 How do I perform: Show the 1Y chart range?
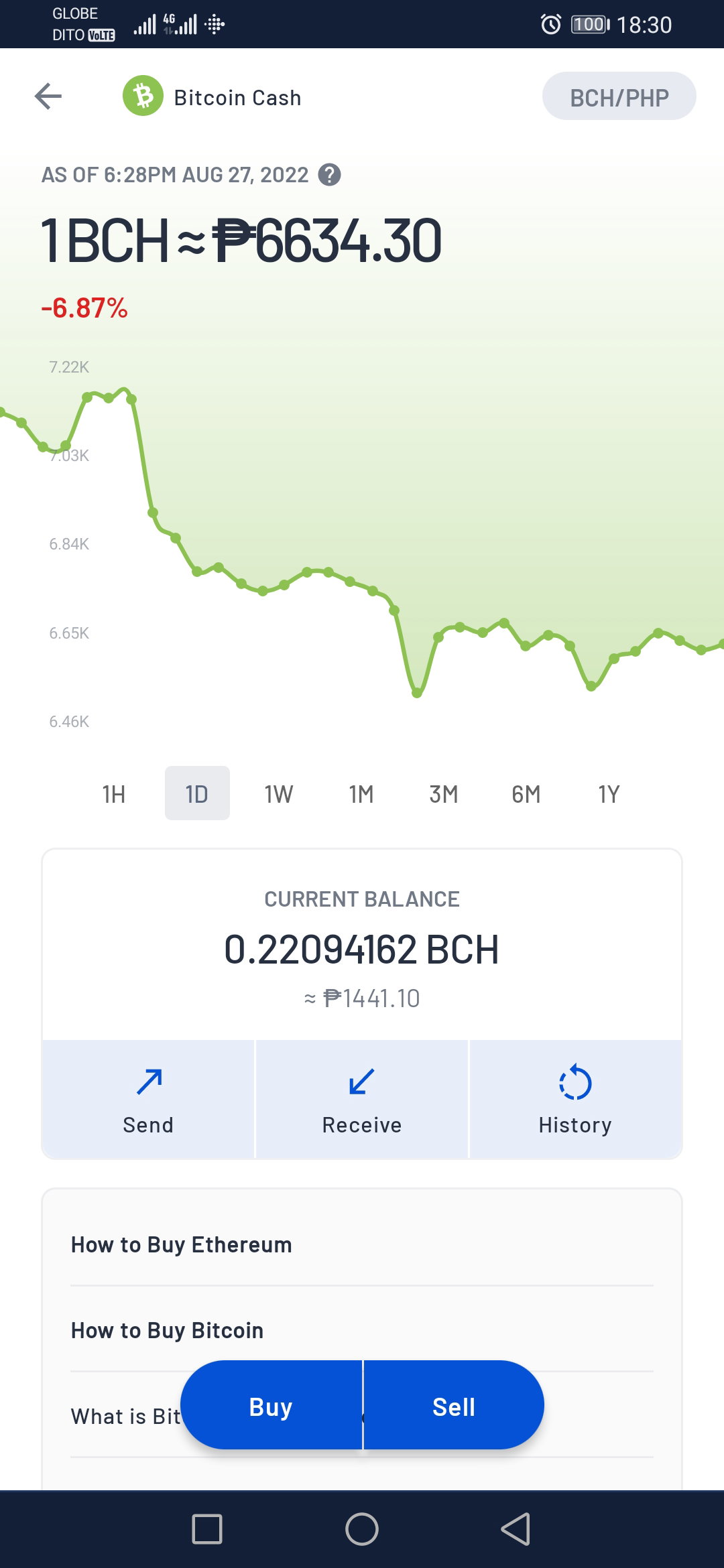click(x=609, y=793)
